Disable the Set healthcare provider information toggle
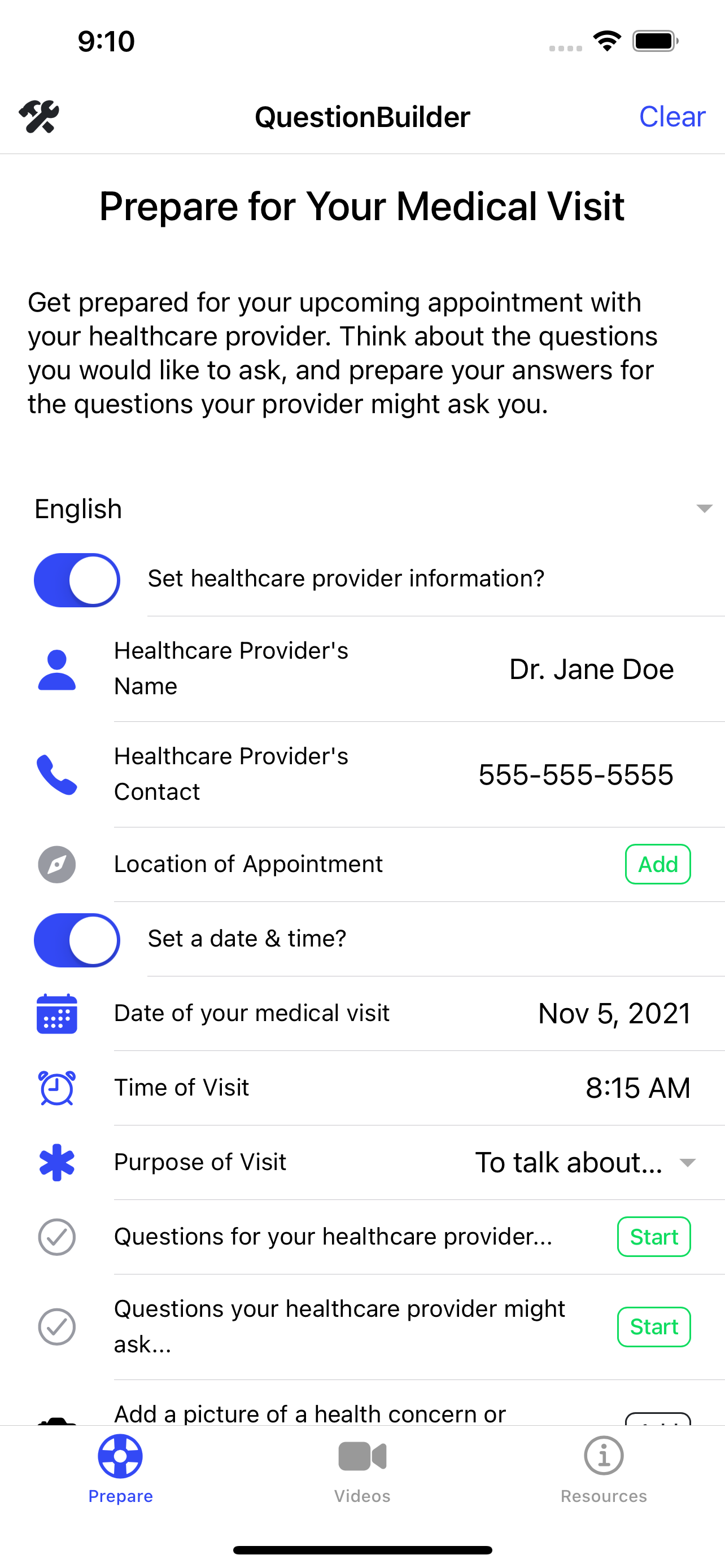 76,580
